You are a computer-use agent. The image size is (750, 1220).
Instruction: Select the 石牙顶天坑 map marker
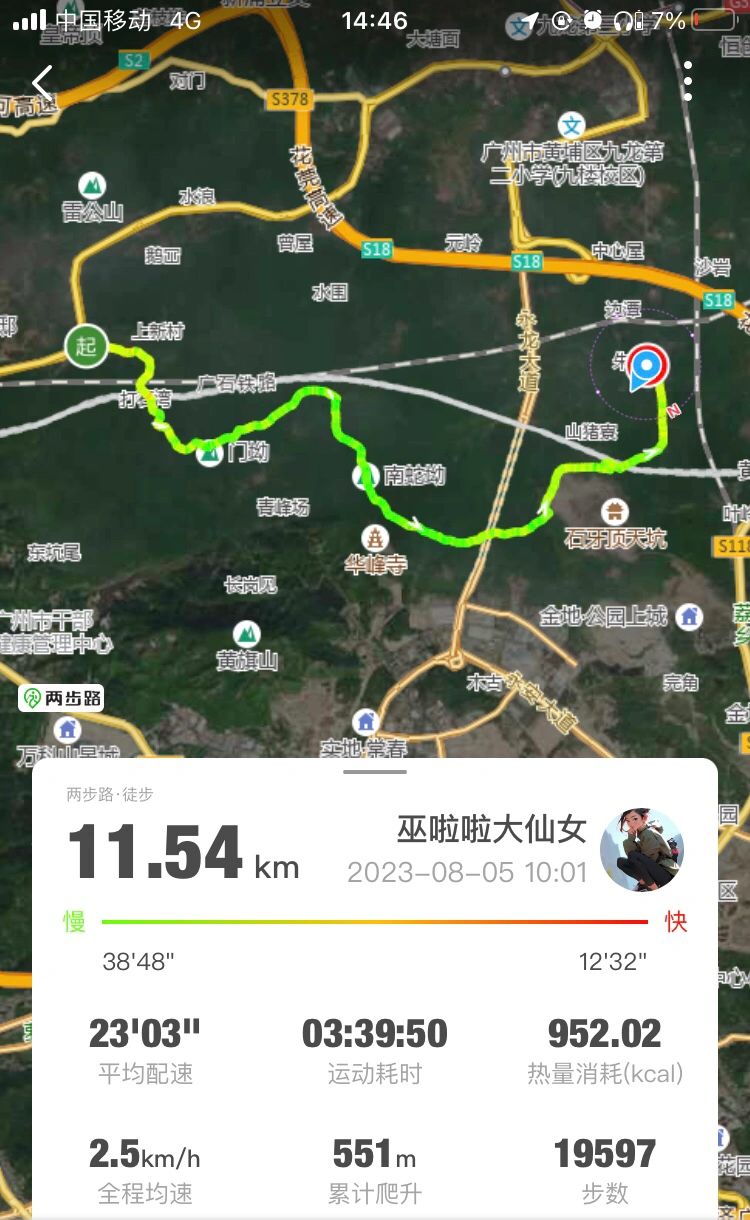(x=616, y=512)
